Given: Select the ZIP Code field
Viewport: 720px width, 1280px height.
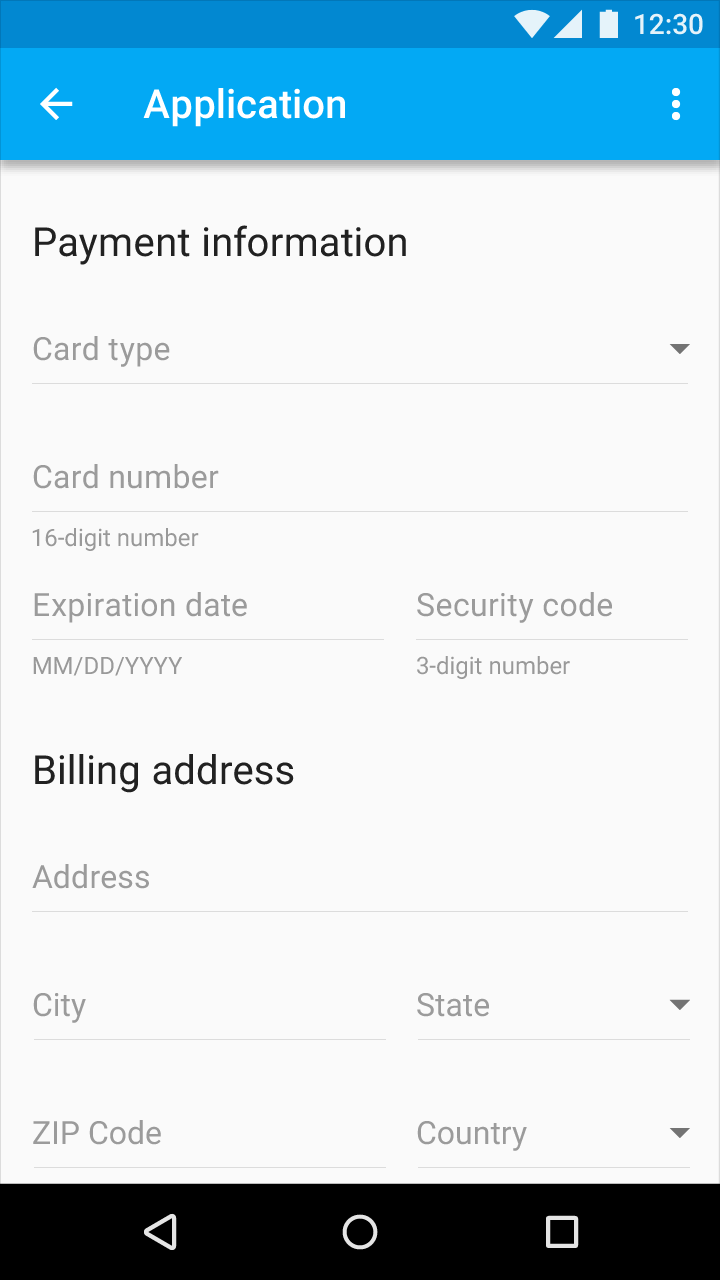Looking at the screenshot, I should coord(209,1134).
